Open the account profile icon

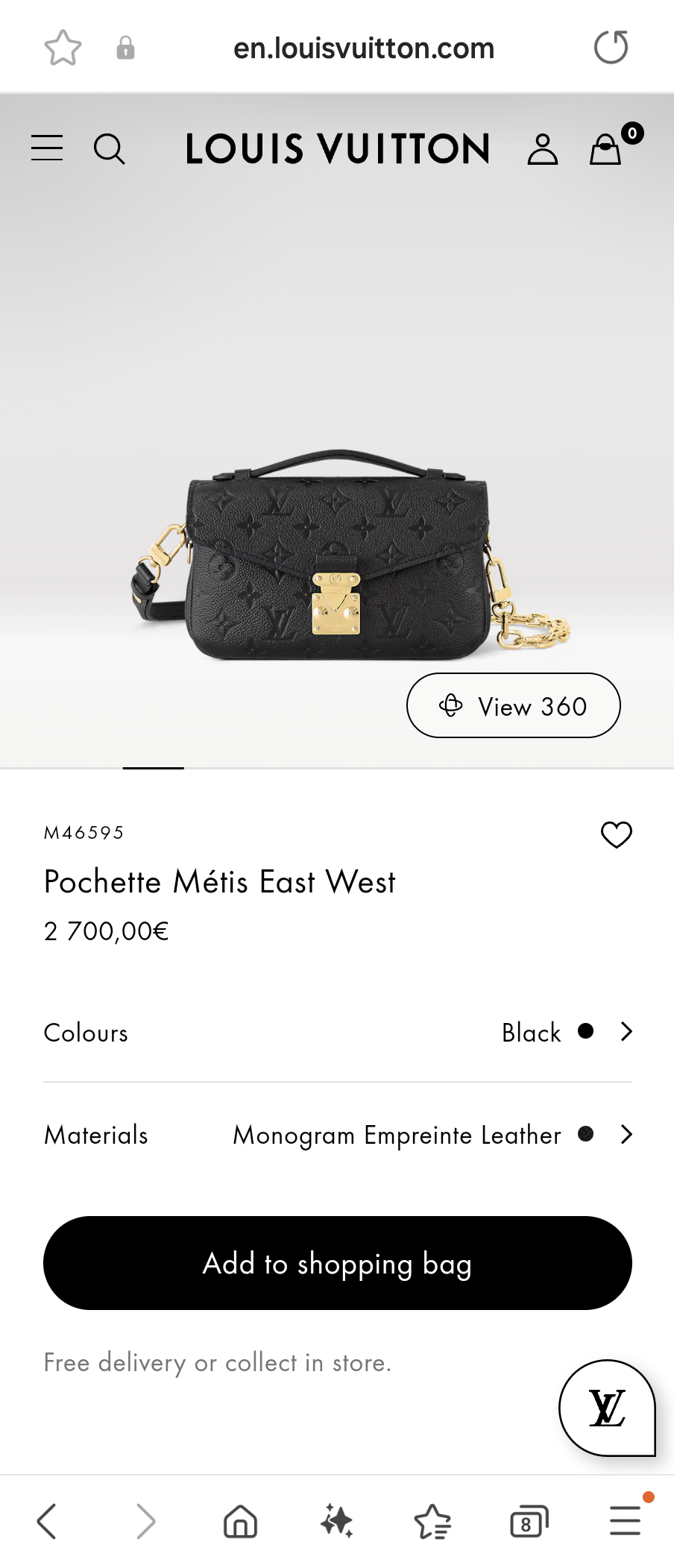pos(543,148)
